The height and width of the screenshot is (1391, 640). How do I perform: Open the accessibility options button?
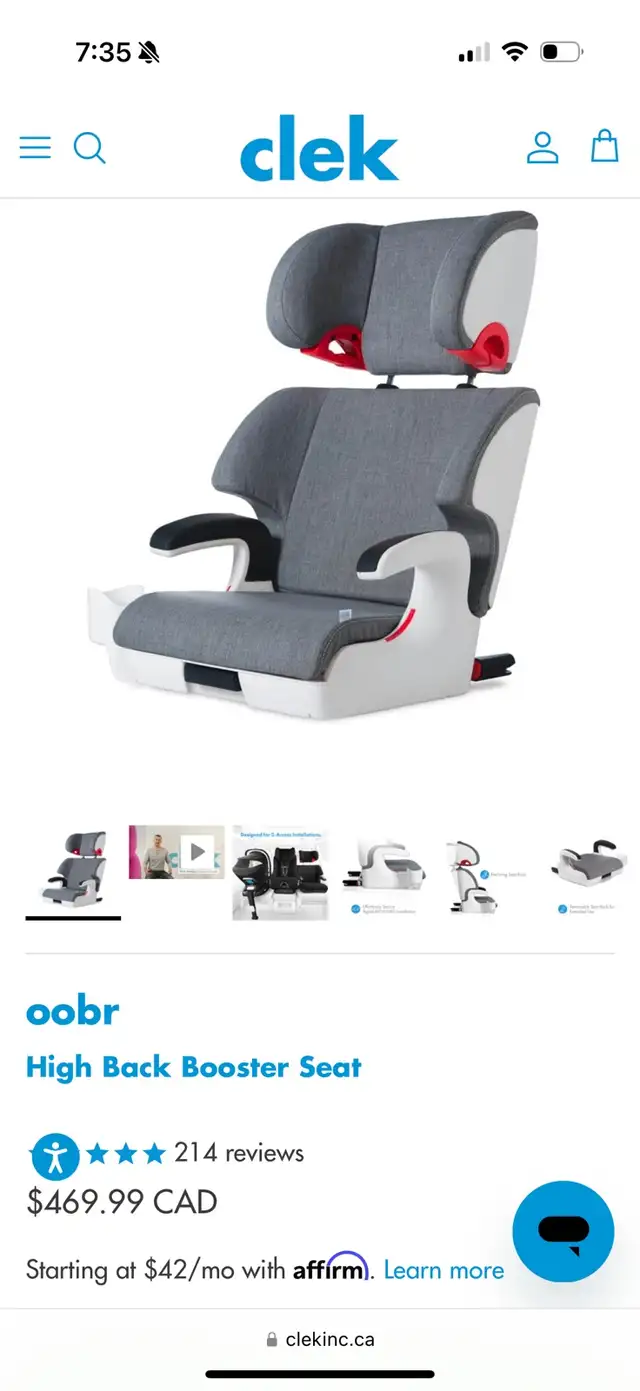pyautogui.click(x=55, y=1159)
